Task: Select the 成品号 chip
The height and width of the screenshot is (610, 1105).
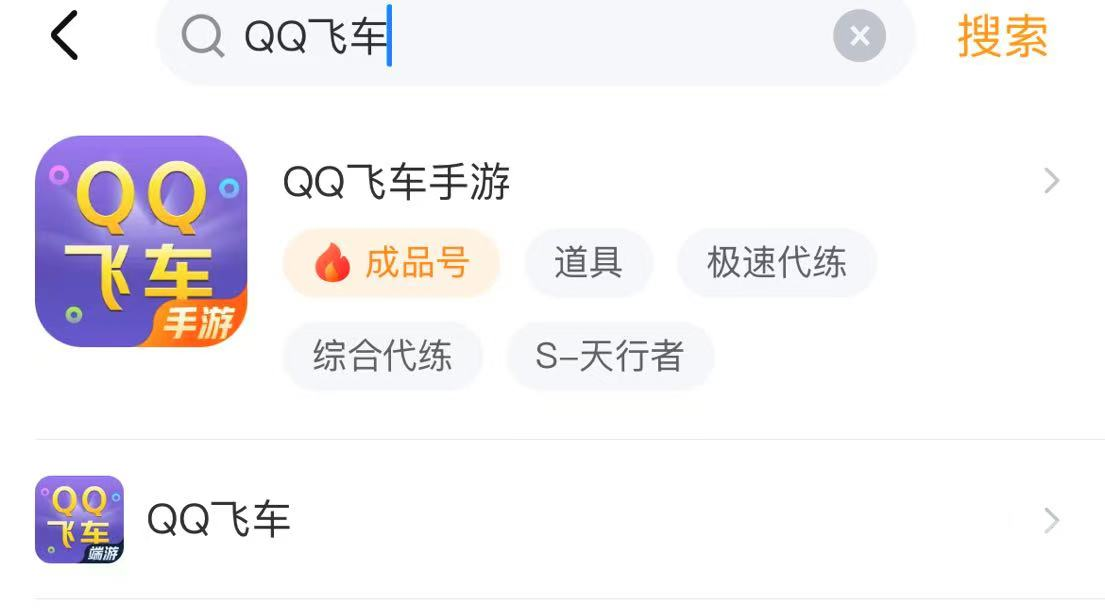Action: click(x=391, y=263)
